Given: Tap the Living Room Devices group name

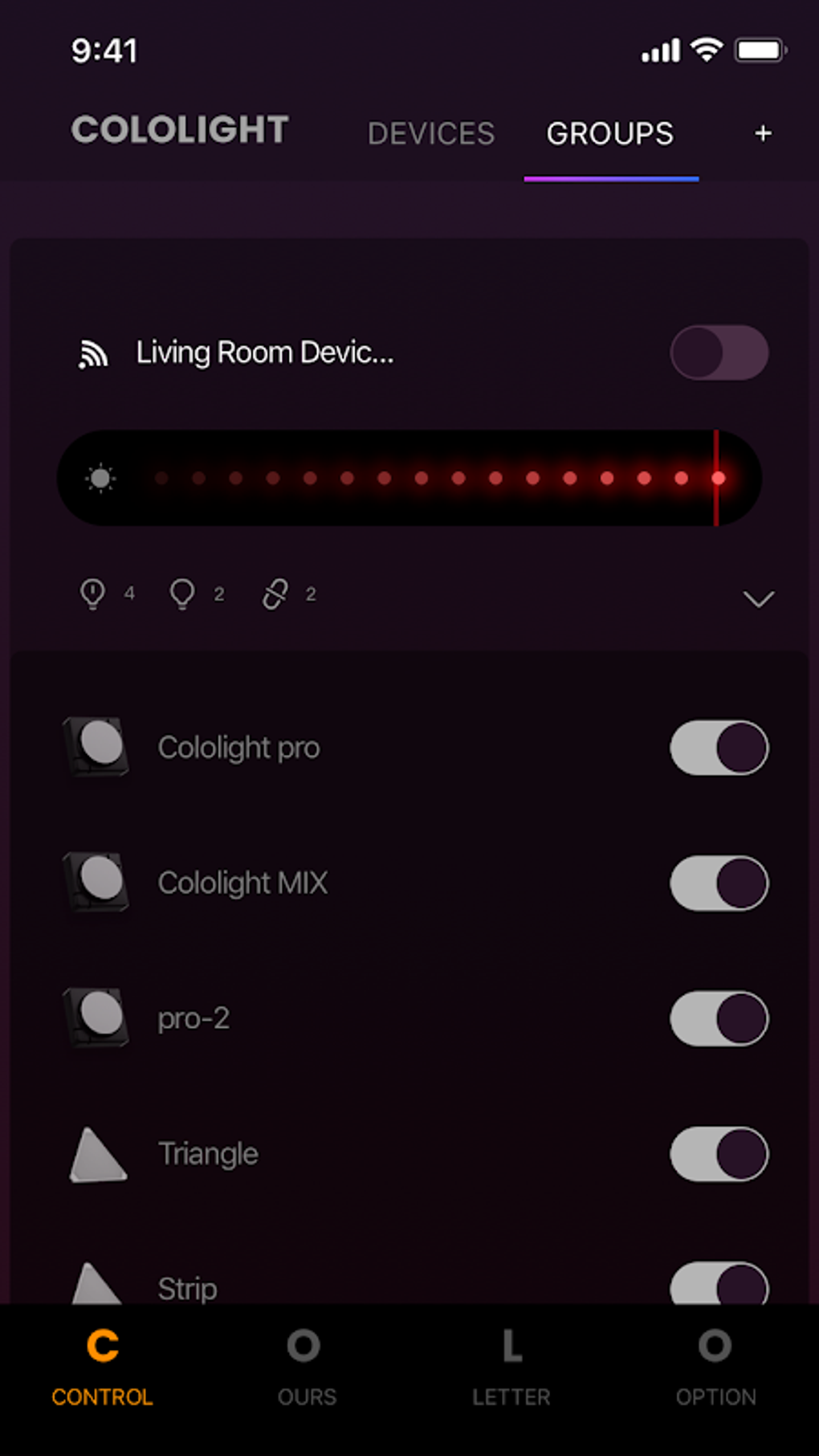Looking at the screenshot, I should [265, 352].
